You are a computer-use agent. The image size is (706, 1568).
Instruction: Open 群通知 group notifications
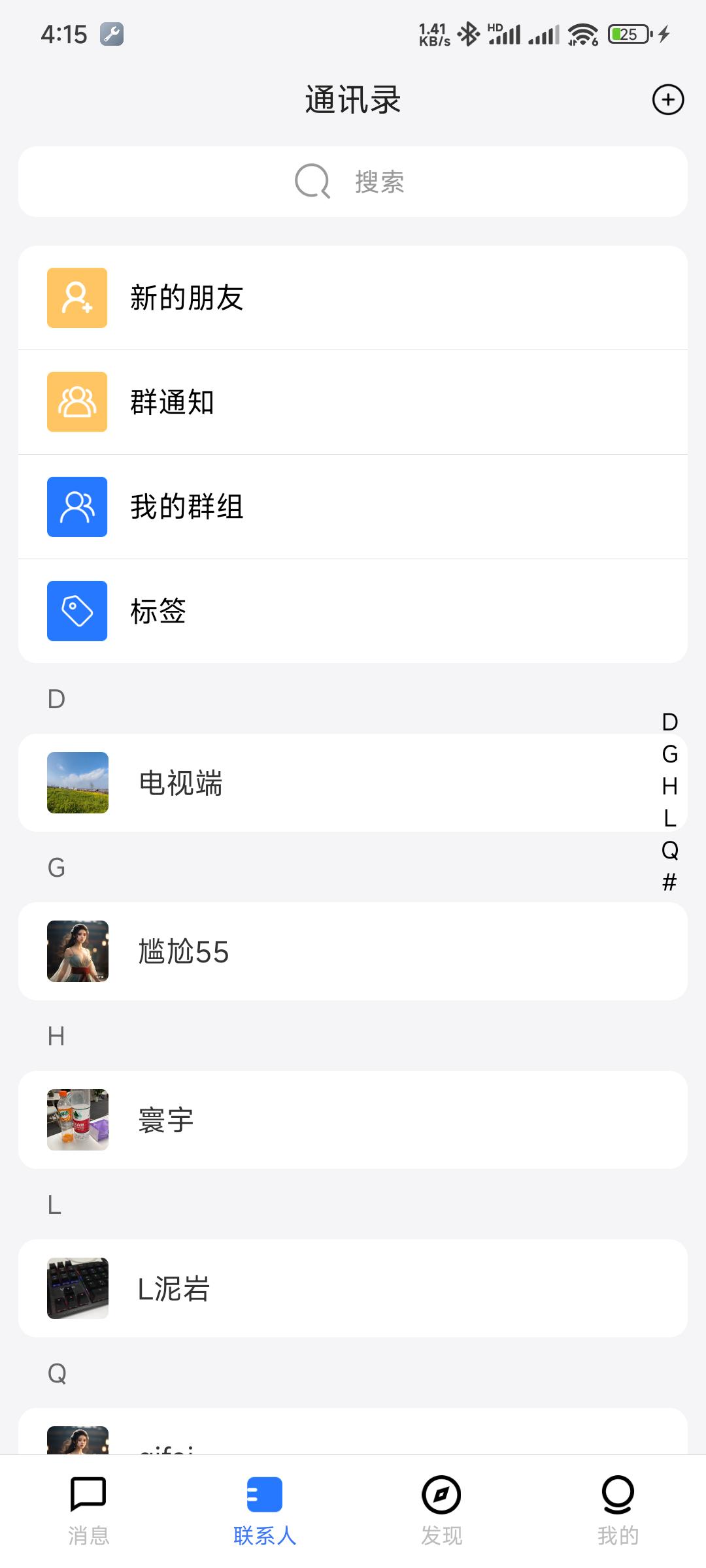point(353,402)
